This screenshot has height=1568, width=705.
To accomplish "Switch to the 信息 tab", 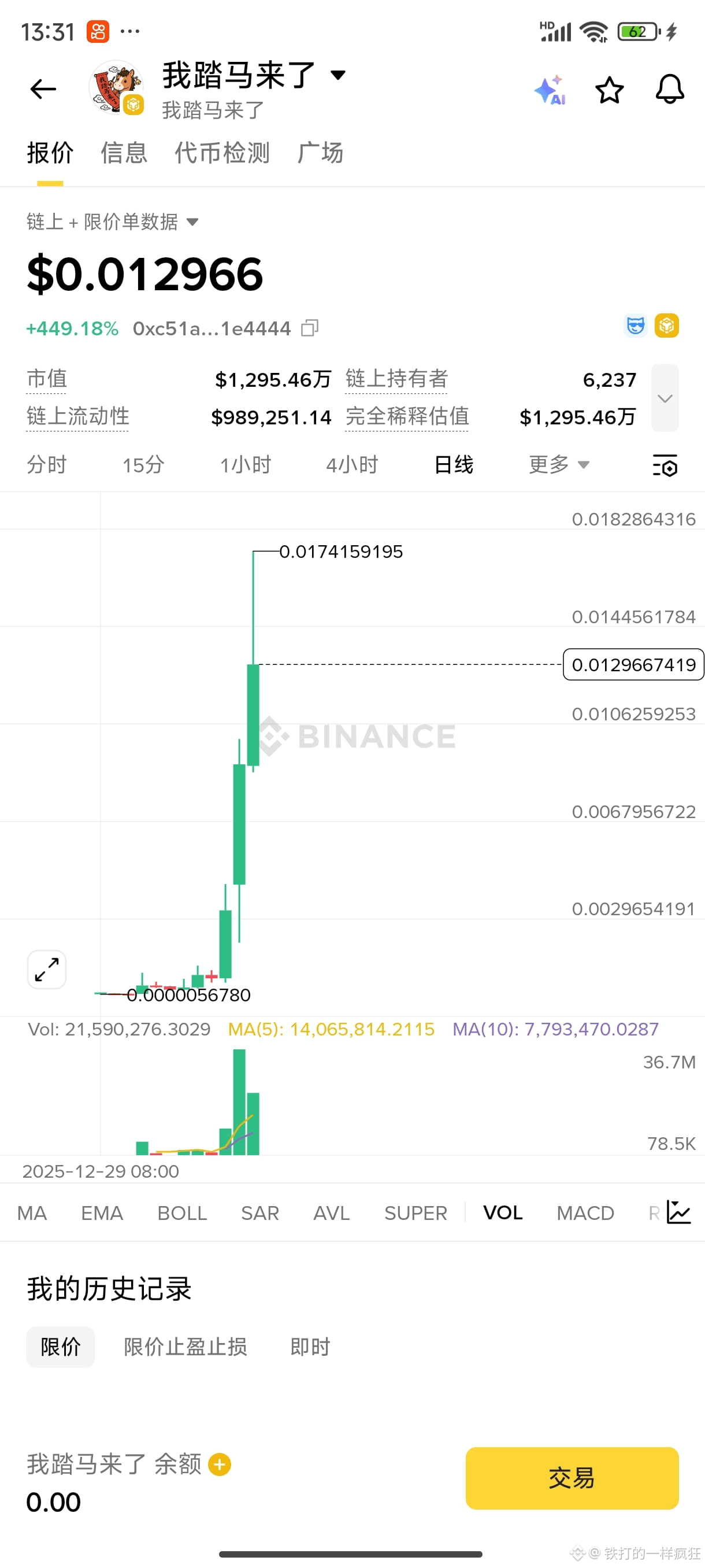I will point(124,153).
